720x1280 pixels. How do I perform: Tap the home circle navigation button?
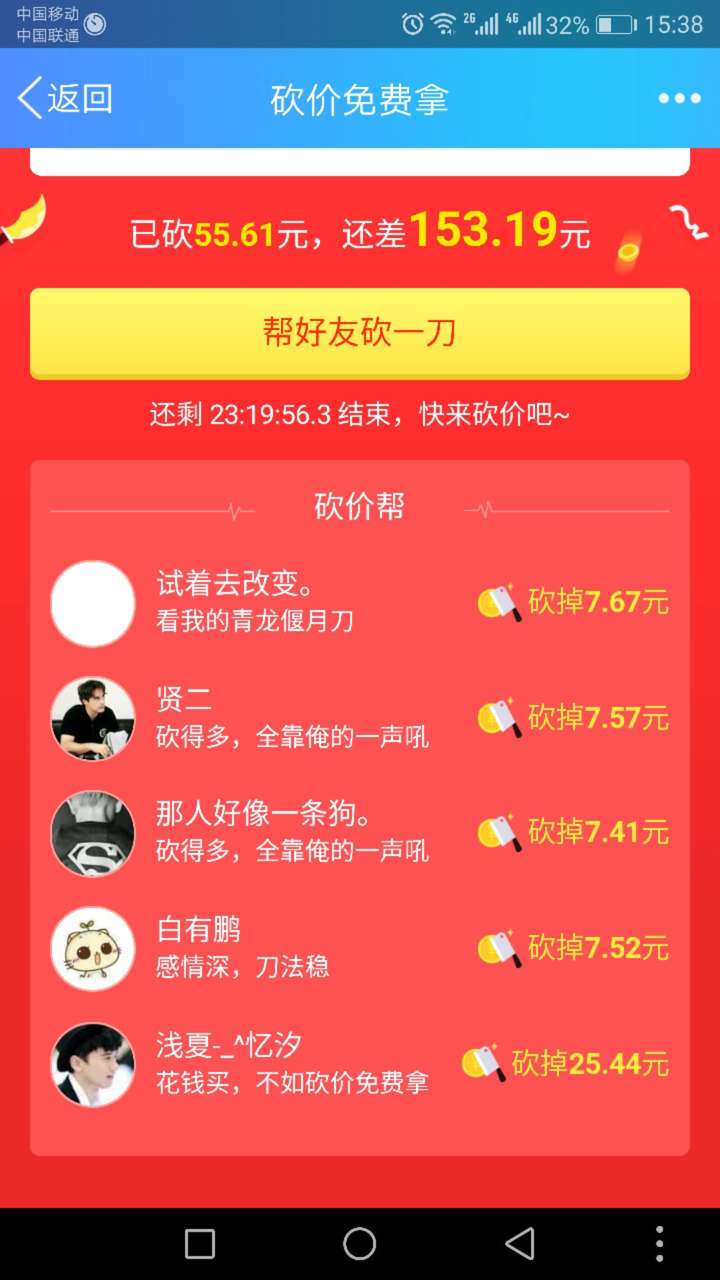click(x=359, y=1244)
